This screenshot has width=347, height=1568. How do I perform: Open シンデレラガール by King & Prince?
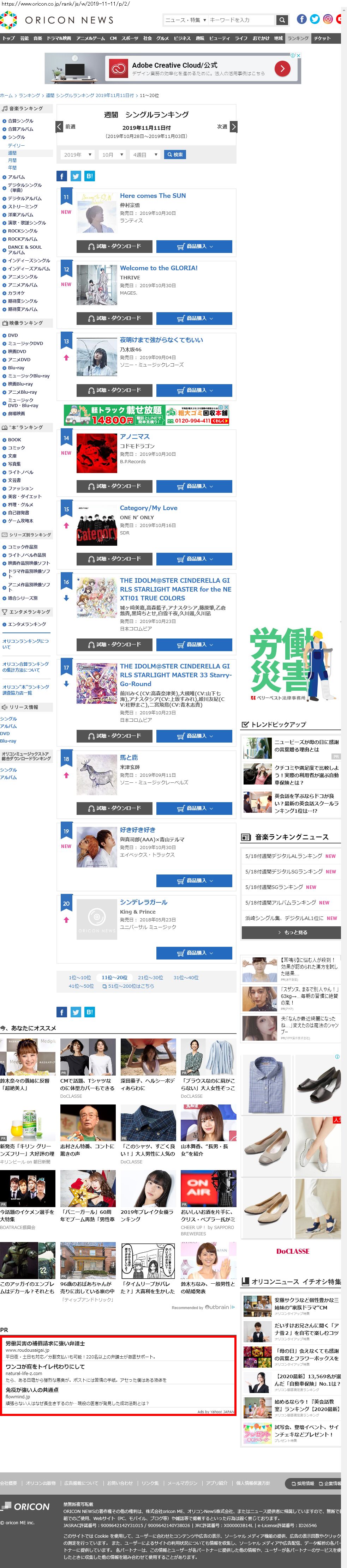[144, 902]
